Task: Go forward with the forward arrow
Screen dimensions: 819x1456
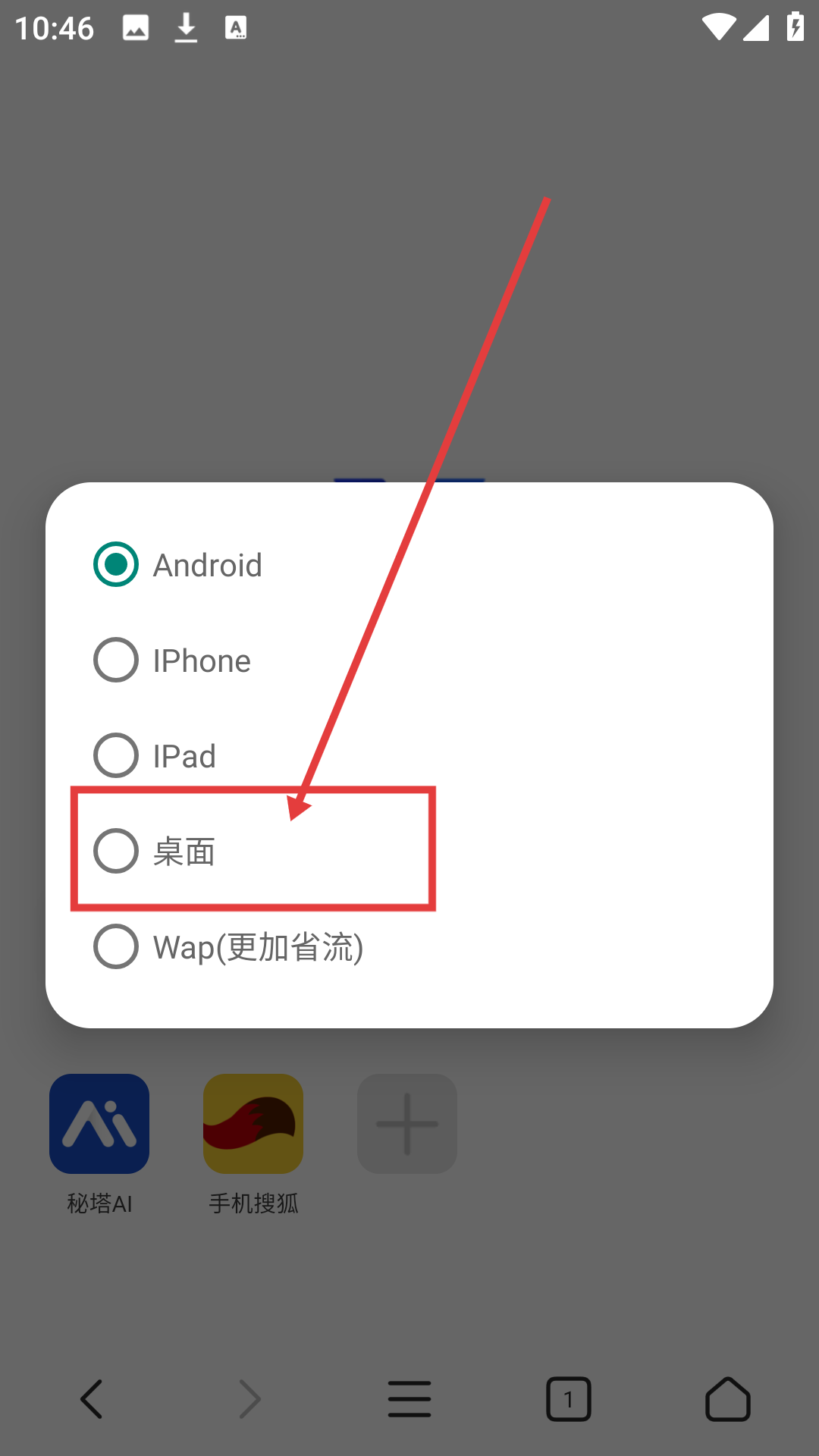Action: pos(249,1399)
